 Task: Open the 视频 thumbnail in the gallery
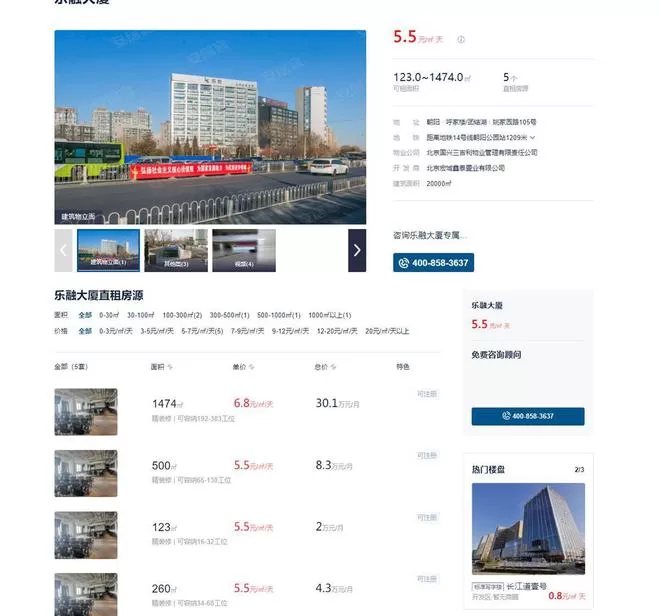[x=244, y=251]
